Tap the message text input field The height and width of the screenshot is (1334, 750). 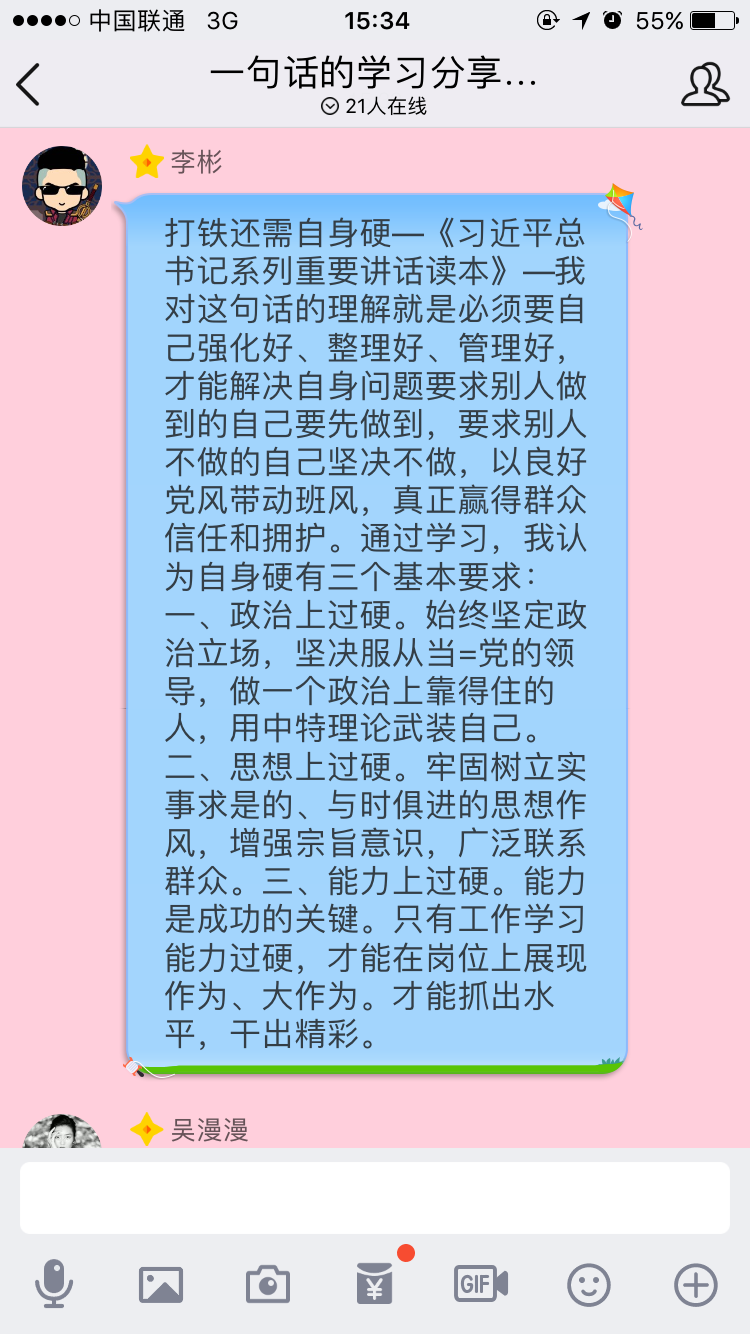click(x=374, y=1197)
